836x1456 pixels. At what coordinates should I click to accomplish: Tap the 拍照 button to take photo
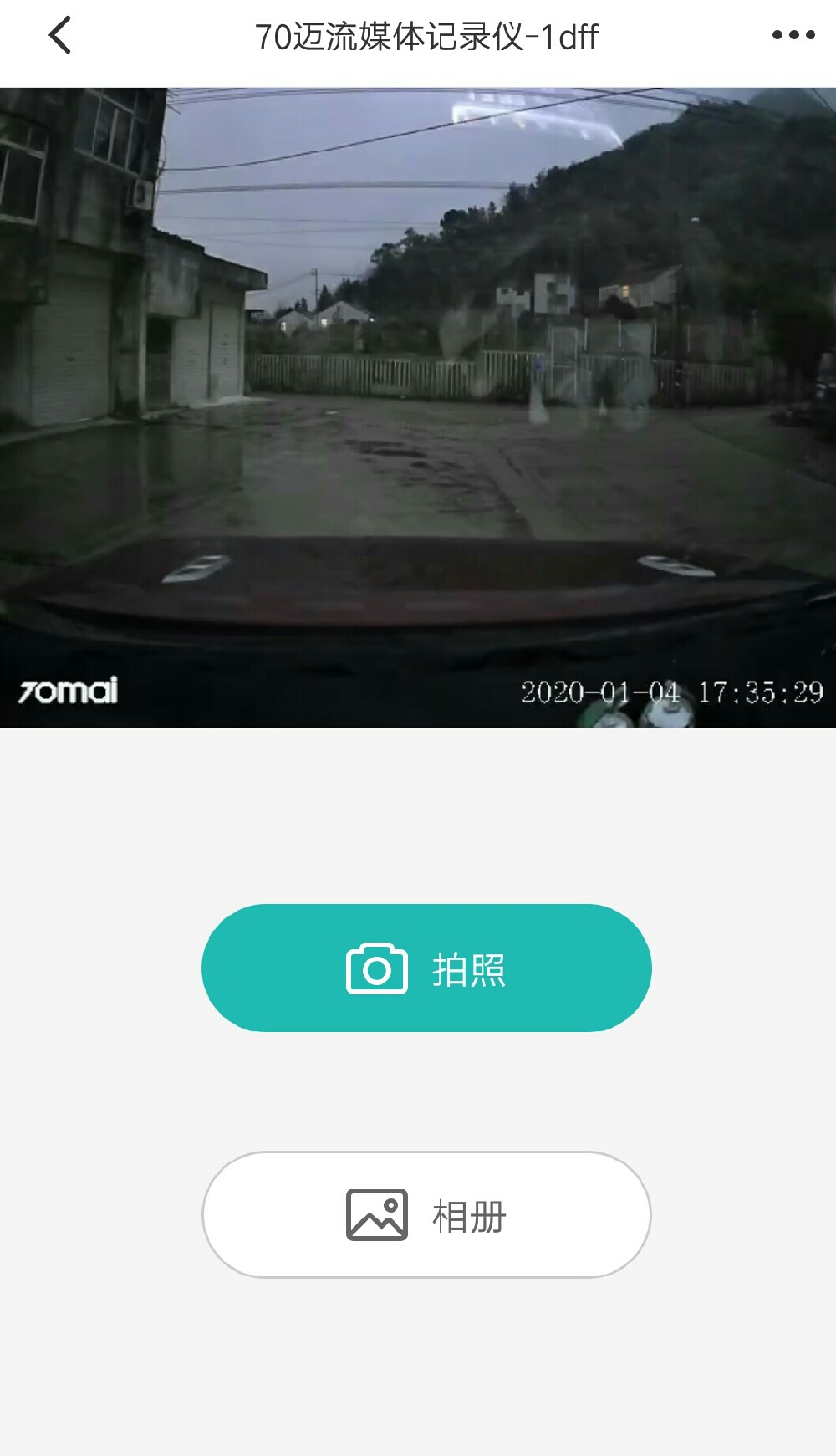426,968
